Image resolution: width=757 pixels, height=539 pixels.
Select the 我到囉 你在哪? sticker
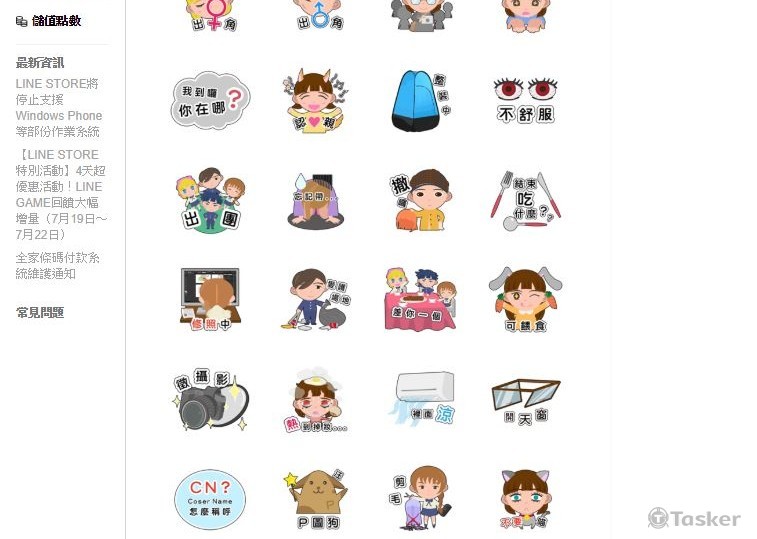click(210, 99)
